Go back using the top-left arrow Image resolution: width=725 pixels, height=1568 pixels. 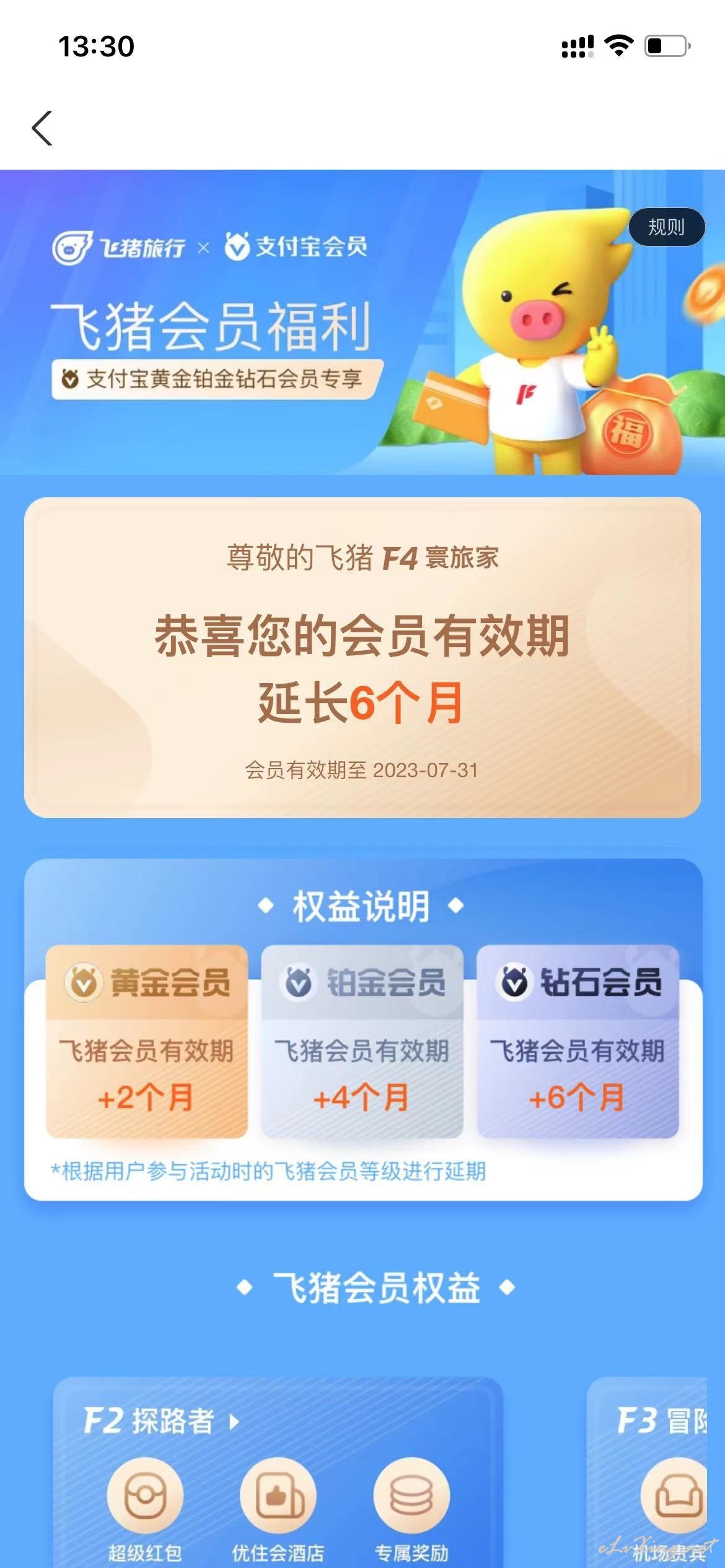[42, 128]
